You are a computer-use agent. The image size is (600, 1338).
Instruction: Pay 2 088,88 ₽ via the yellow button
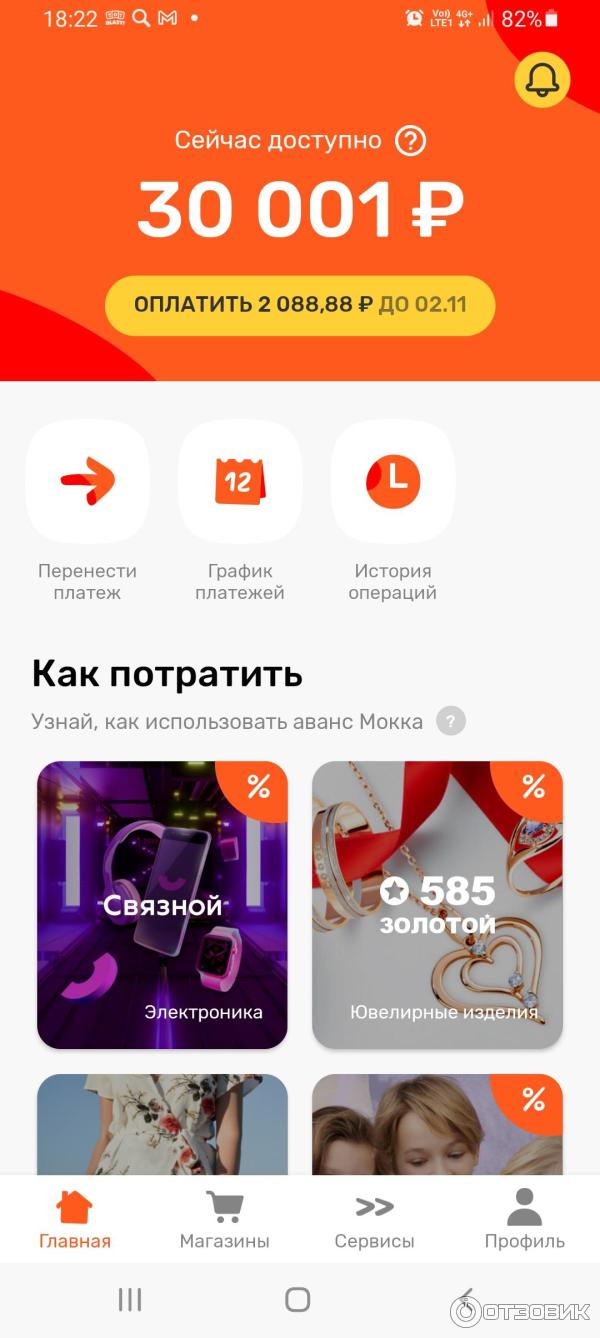pos(300,305)
